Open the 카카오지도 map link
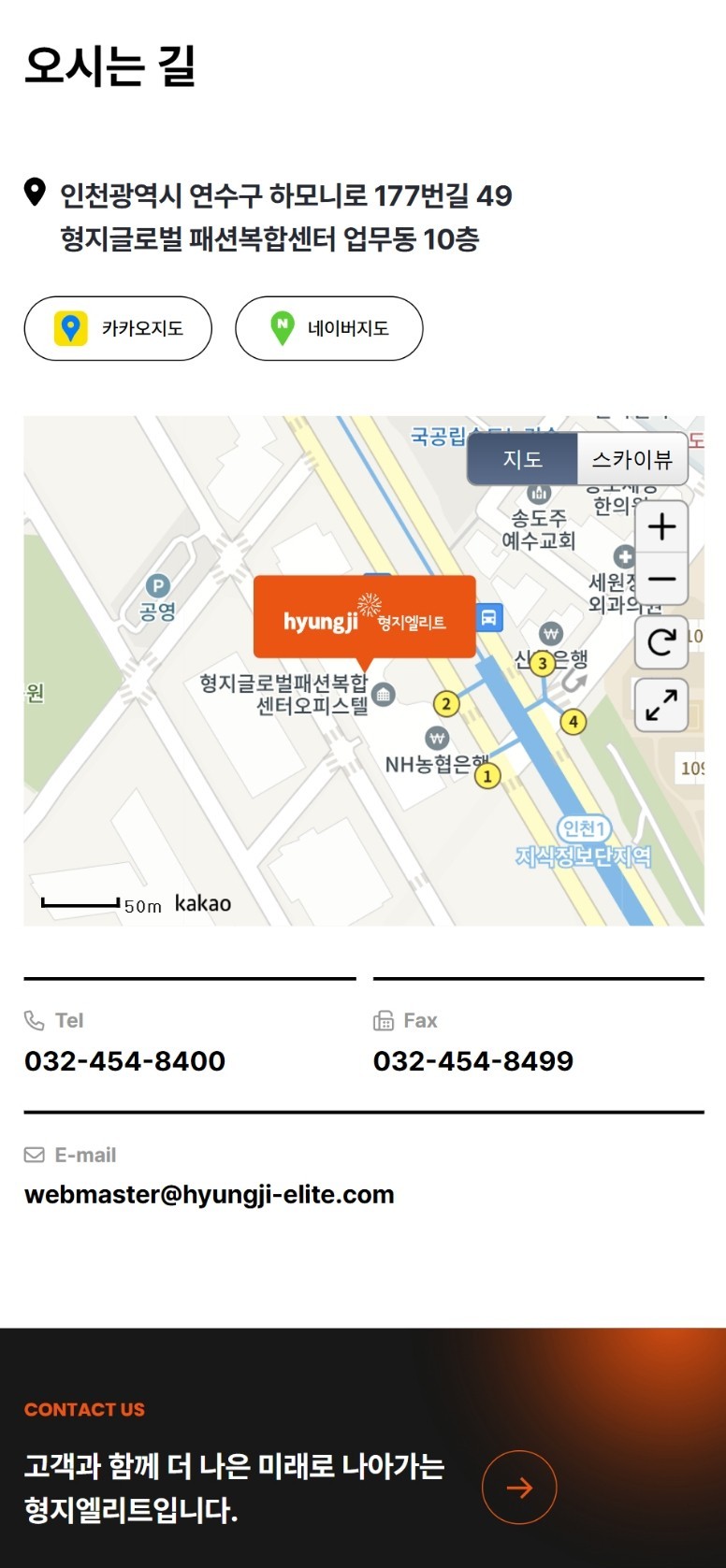This screenshot has width=726, height=1568. click(x=118, y=328)
